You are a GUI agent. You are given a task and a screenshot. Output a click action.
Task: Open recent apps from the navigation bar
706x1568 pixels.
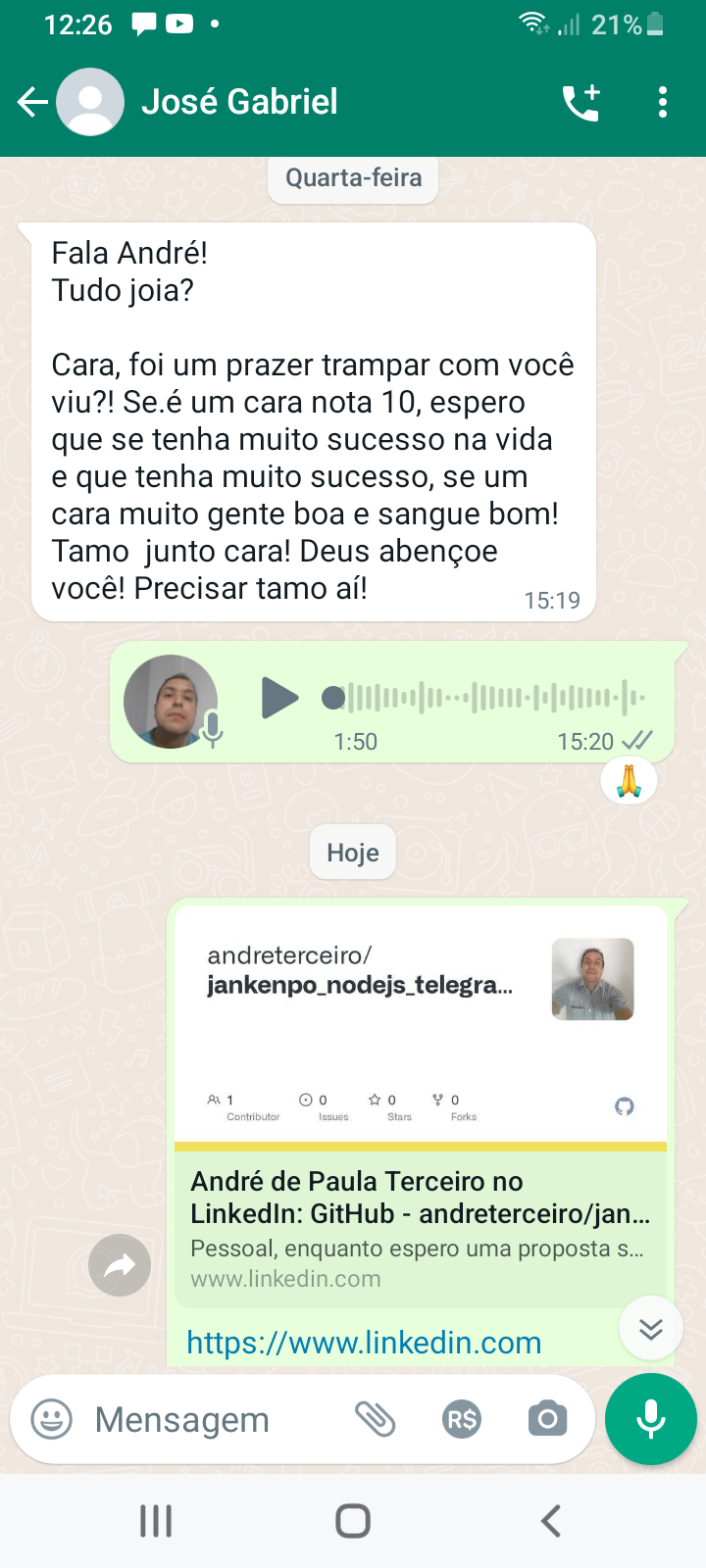pos(156,1521)
